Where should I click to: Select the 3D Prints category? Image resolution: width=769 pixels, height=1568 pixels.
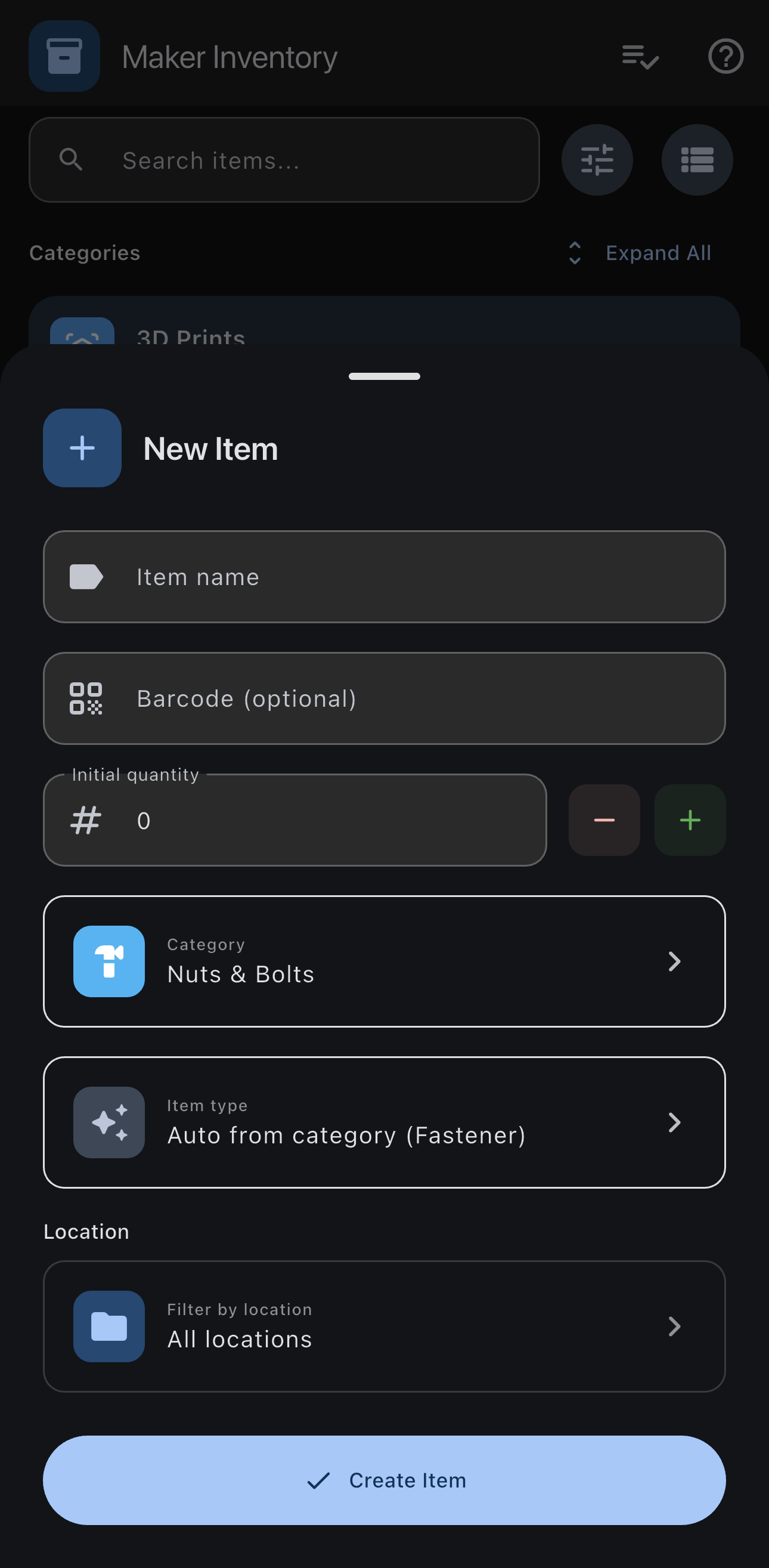pos(191,338)
